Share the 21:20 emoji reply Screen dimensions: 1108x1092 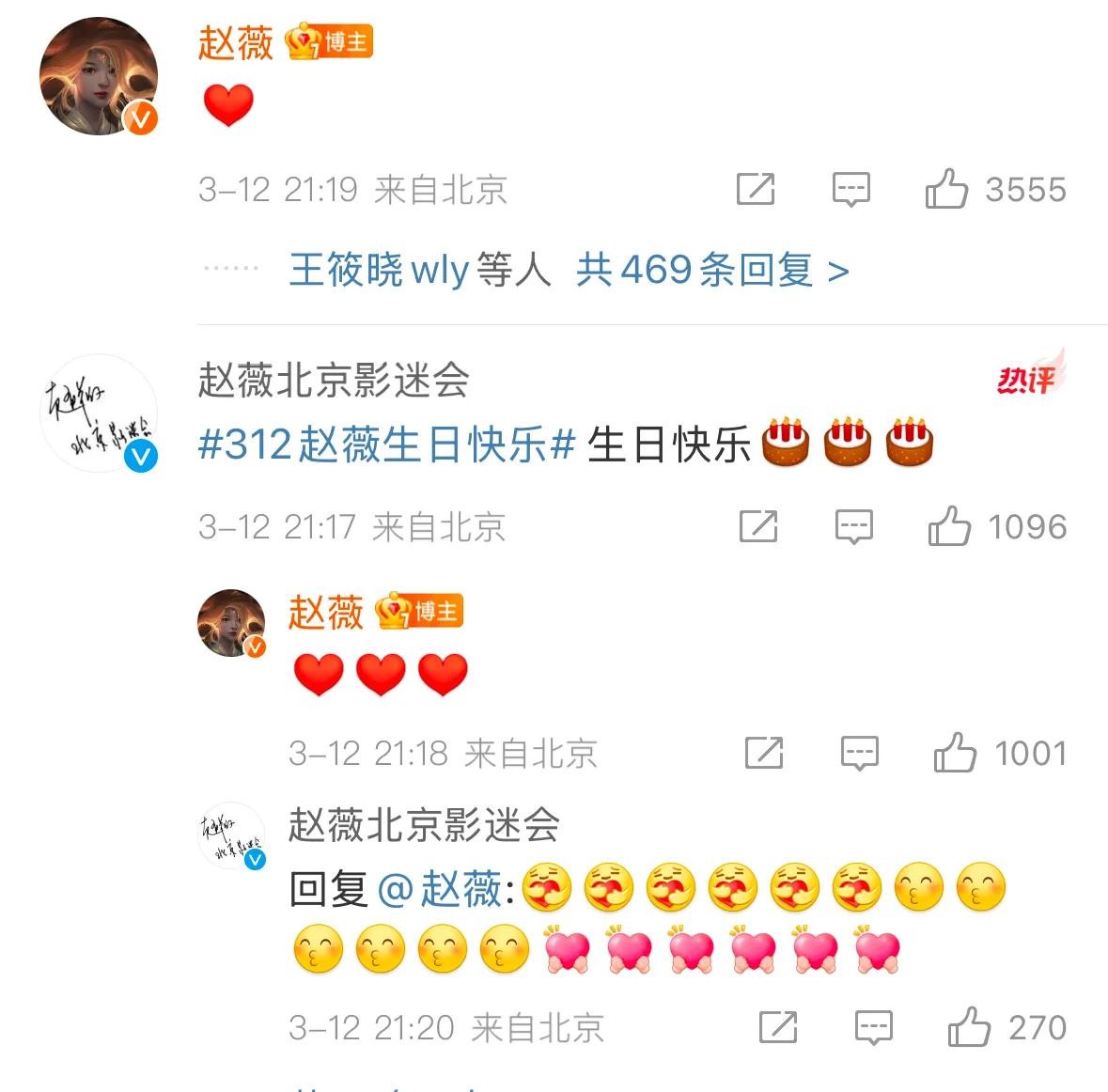(x=778, y=1027)
